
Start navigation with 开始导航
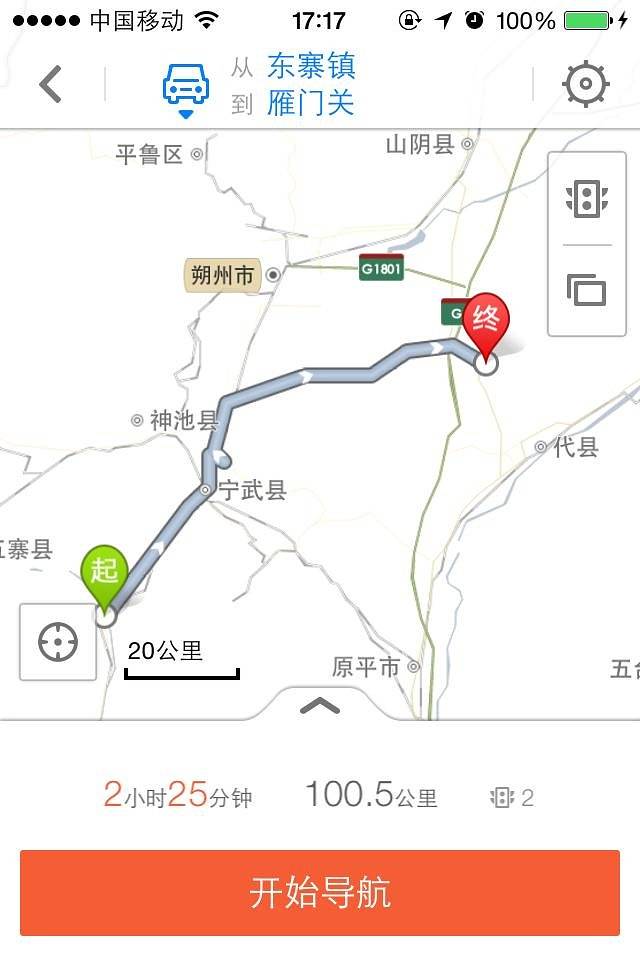click(320, 893)
